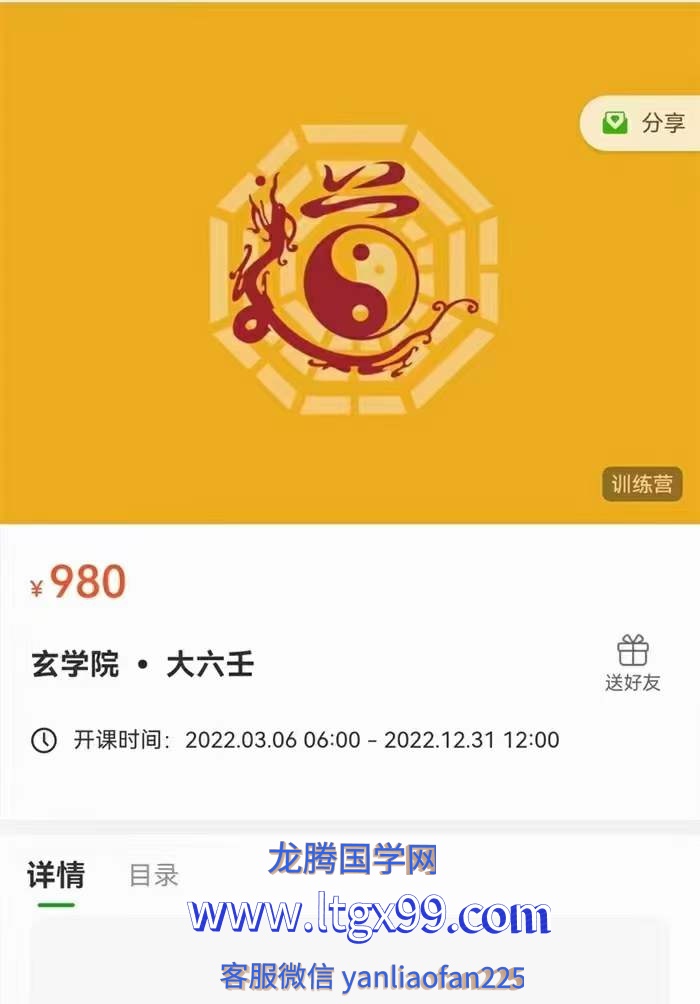Select the 详情 tab
The height and width of the screenshot is (1004, 700).
pyautogui.click(x=56, y=876)
